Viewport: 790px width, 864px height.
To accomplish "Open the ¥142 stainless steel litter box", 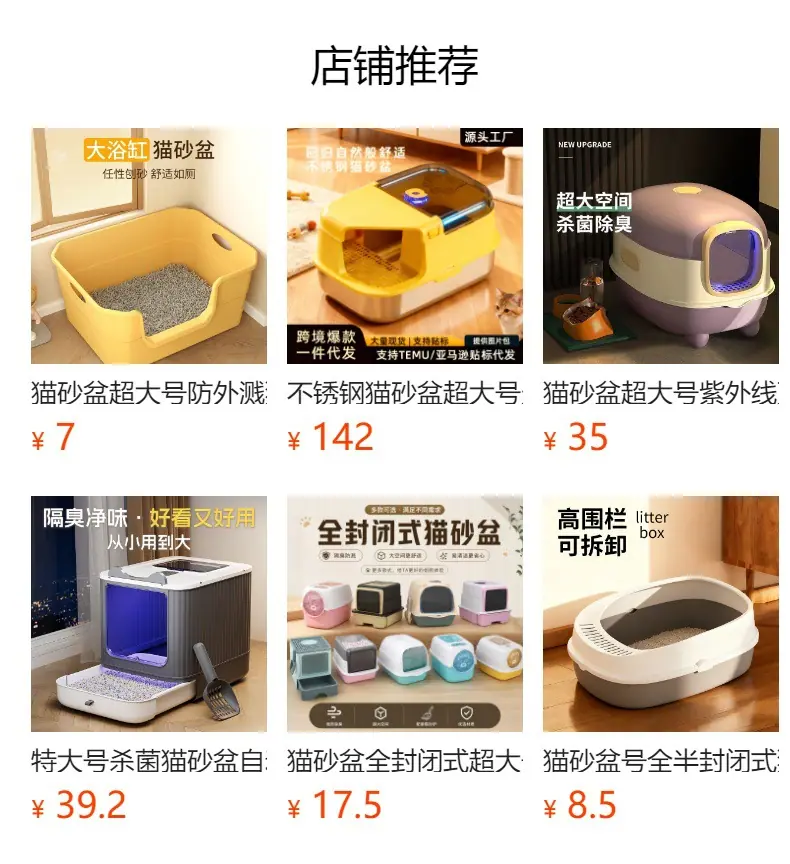I will (404, 246).
